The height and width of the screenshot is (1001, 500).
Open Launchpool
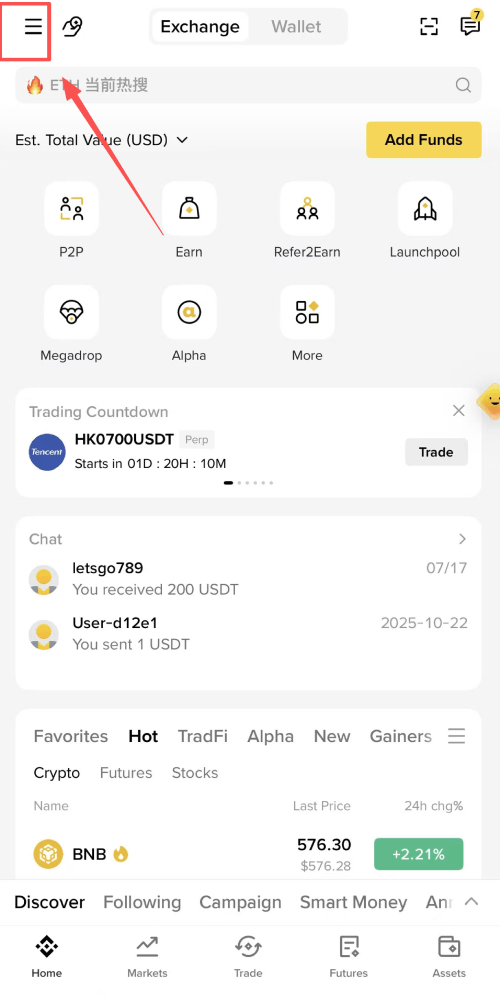[425, 220]
